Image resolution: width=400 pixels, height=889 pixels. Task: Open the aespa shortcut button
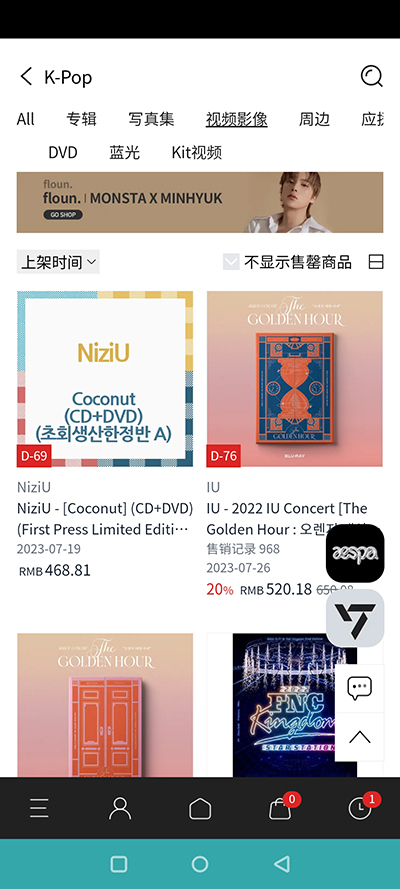(x=355, y=553)
